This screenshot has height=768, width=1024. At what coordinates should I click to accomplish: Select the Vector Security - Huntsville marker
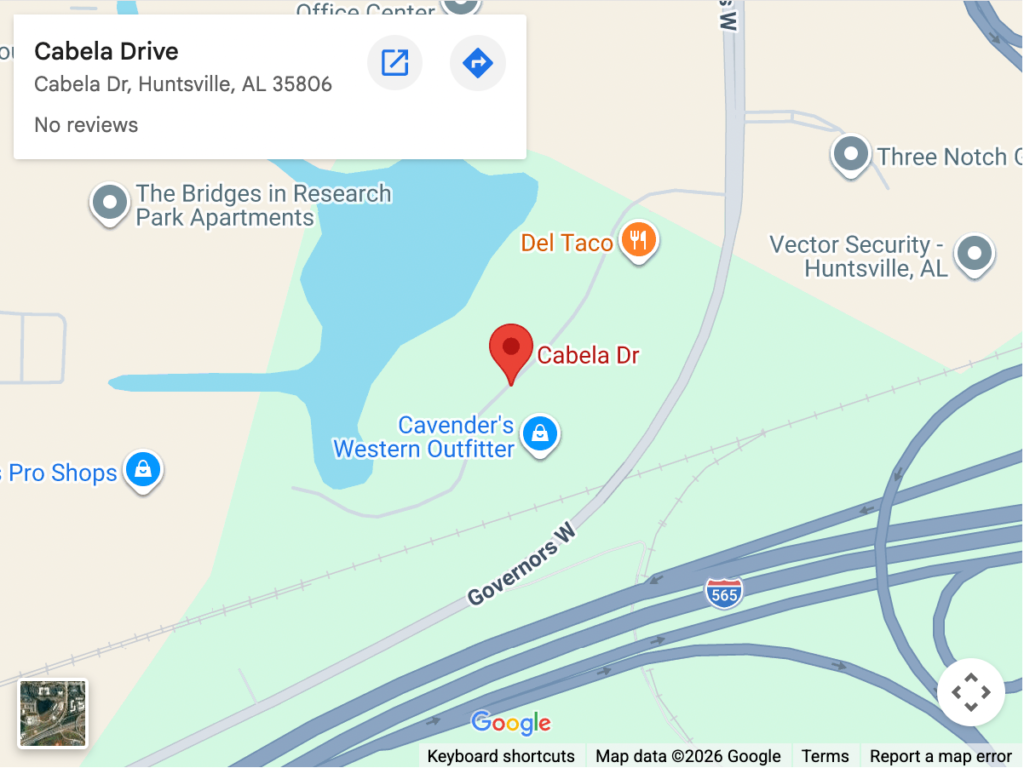[x=973, y=254]
